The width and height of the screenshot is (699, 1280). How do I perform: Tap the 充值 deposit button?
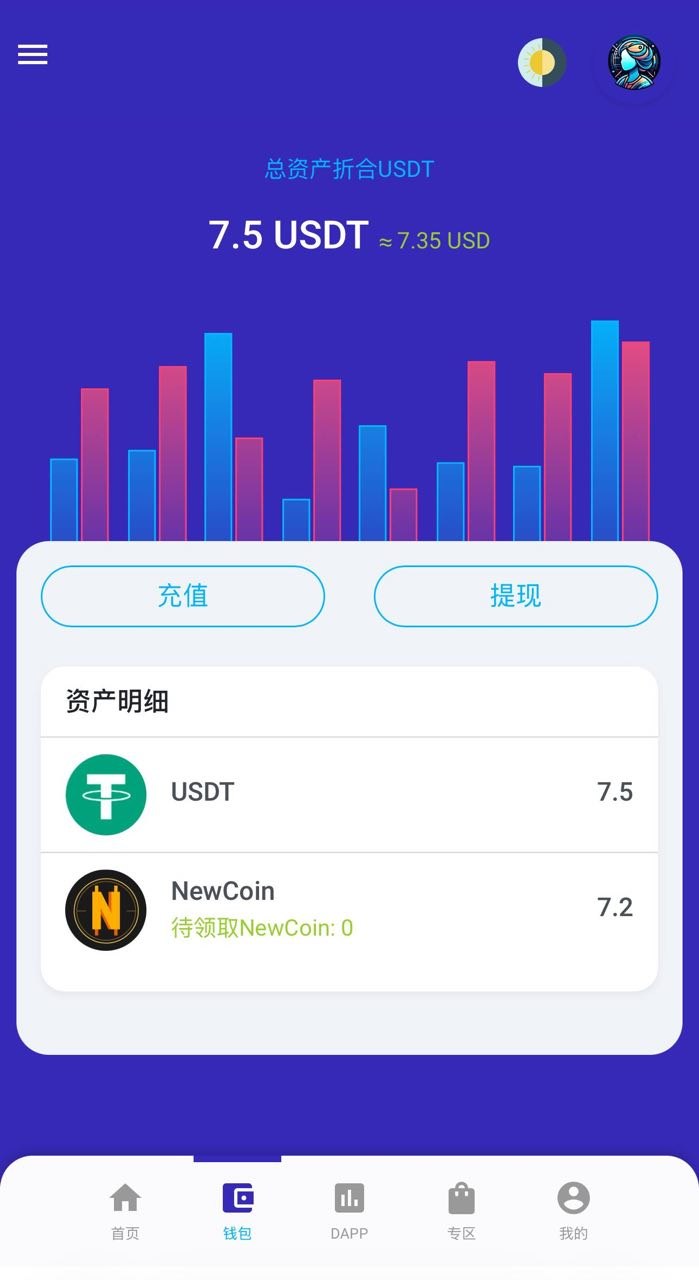click(183, 596)
